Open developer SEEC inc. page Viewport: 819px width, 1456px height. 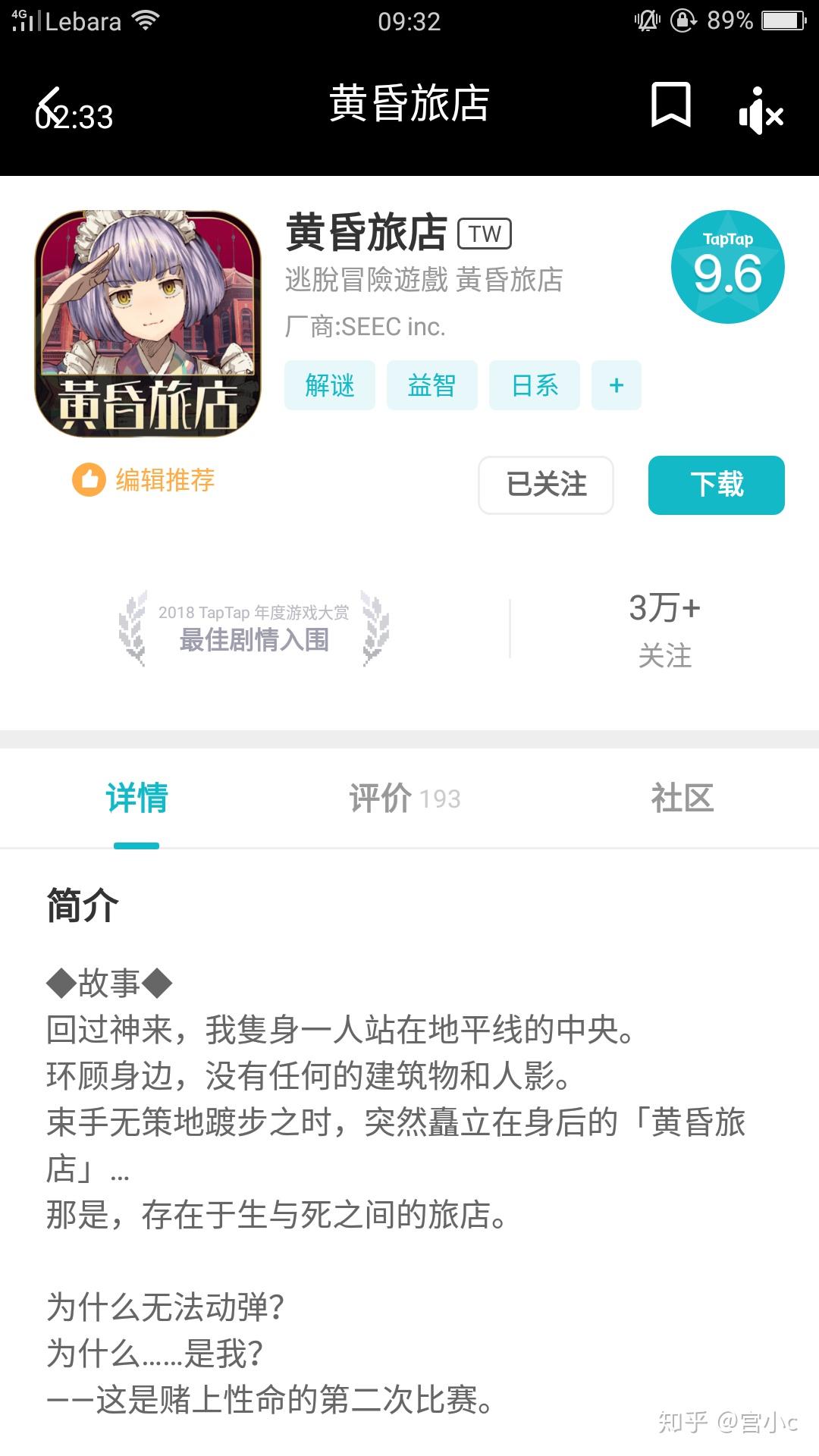[366, 327]
